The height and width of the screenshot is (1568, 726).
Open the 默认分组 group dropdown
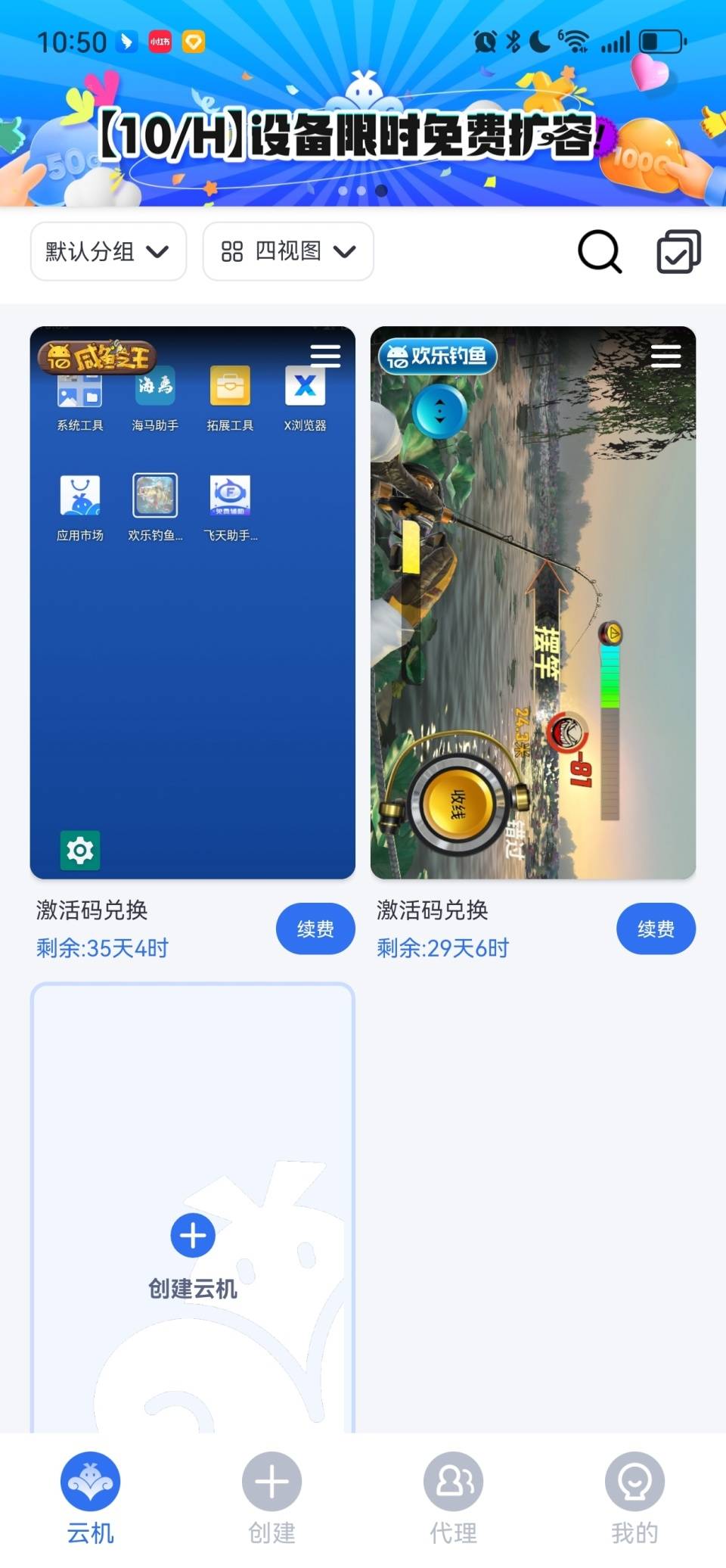(108, 251)
